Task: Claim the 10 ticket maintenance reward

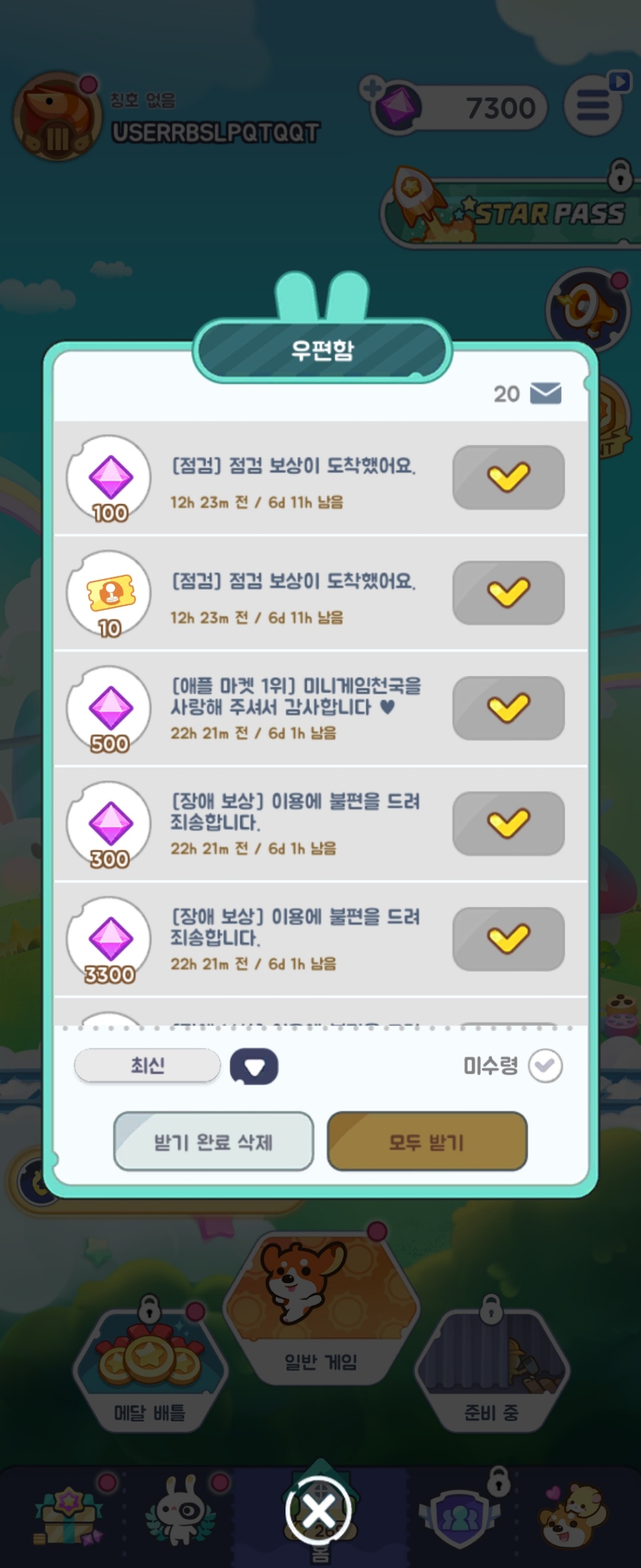Action: coord(508,593)
